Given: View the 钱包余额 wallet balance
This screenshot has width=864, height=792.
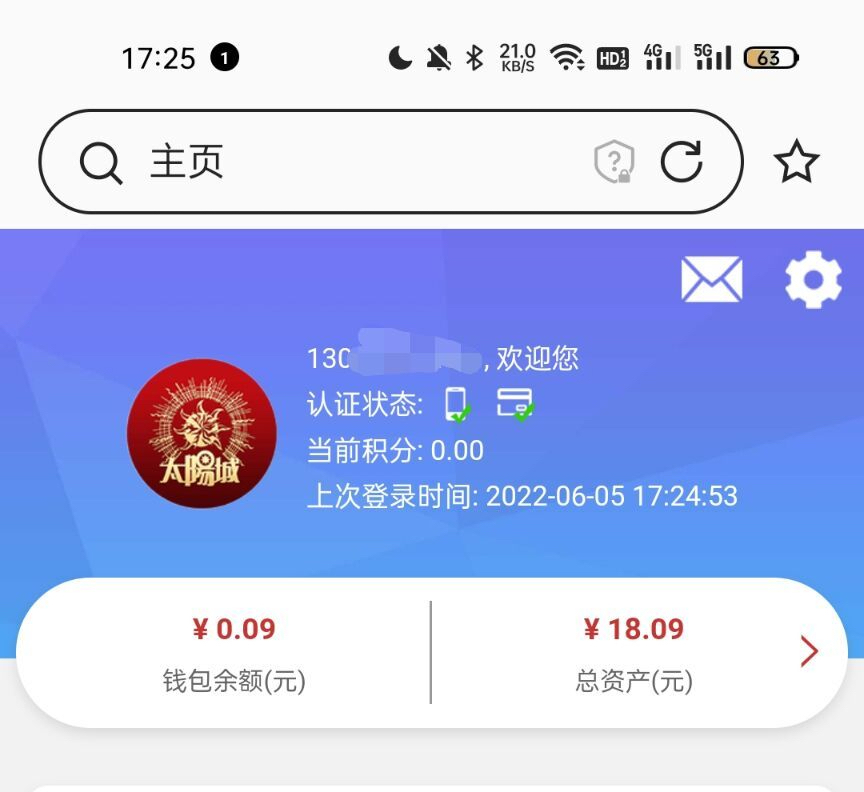Looking at the screenshot, I should [234, 653].
